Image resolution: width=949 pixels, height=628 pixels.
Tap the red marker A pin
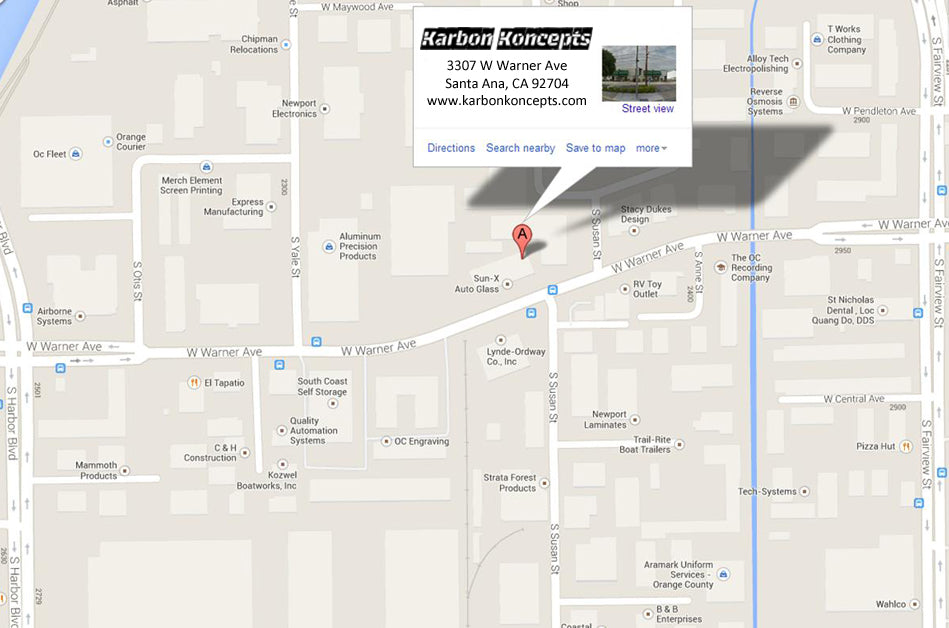pos(521,238)
